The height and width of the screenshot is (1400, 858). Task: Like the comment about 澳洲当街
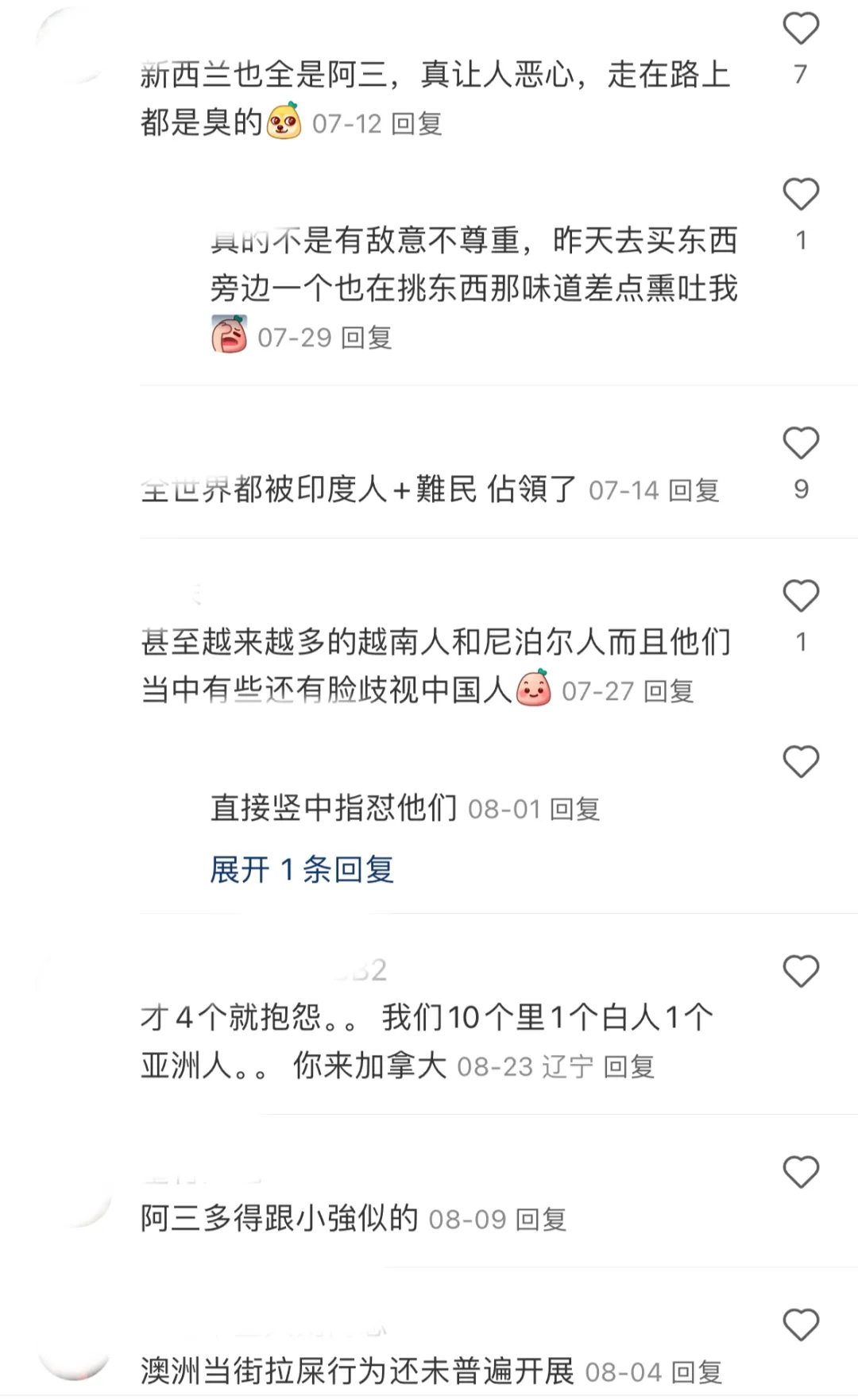click(x=800, y=1325)
